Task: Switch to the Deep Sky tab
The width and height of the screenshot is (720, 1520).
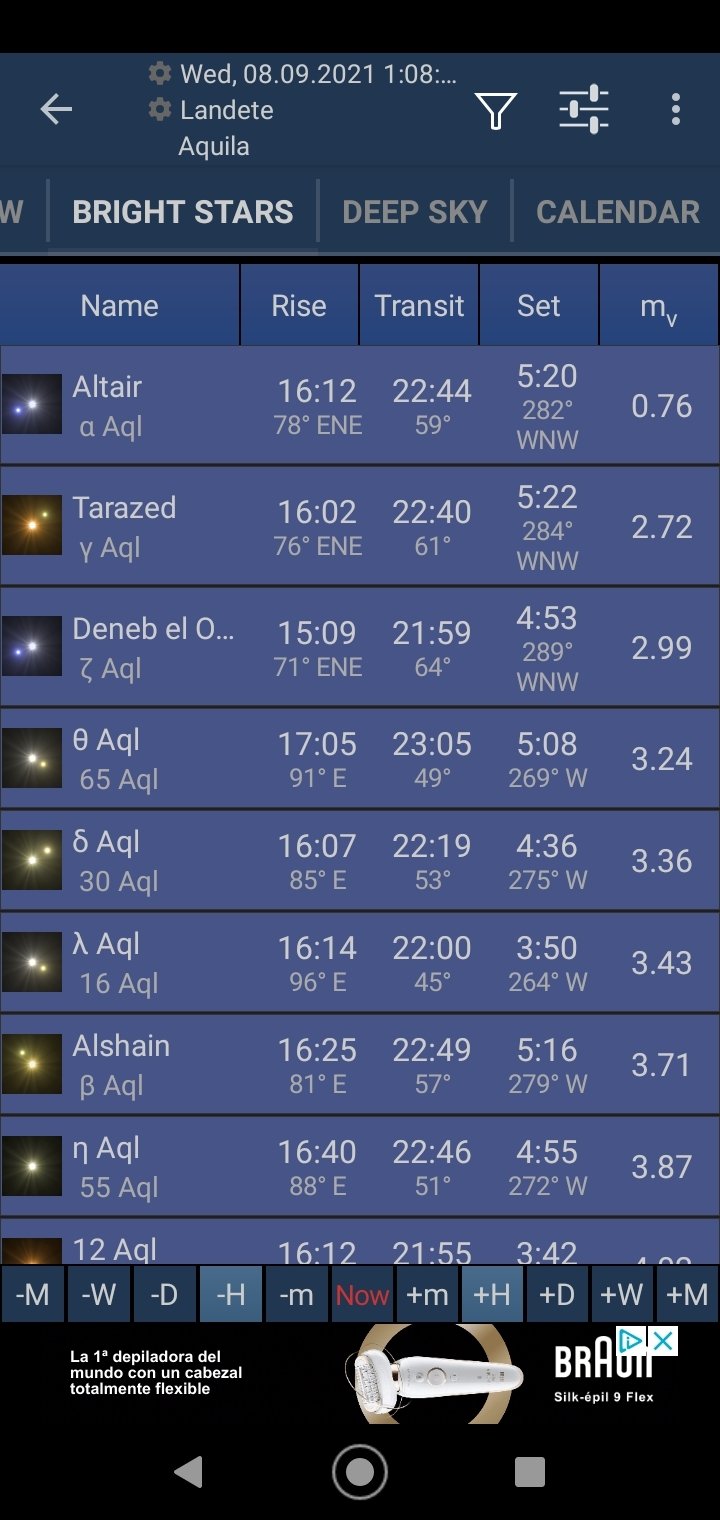Action: point(414,212)
